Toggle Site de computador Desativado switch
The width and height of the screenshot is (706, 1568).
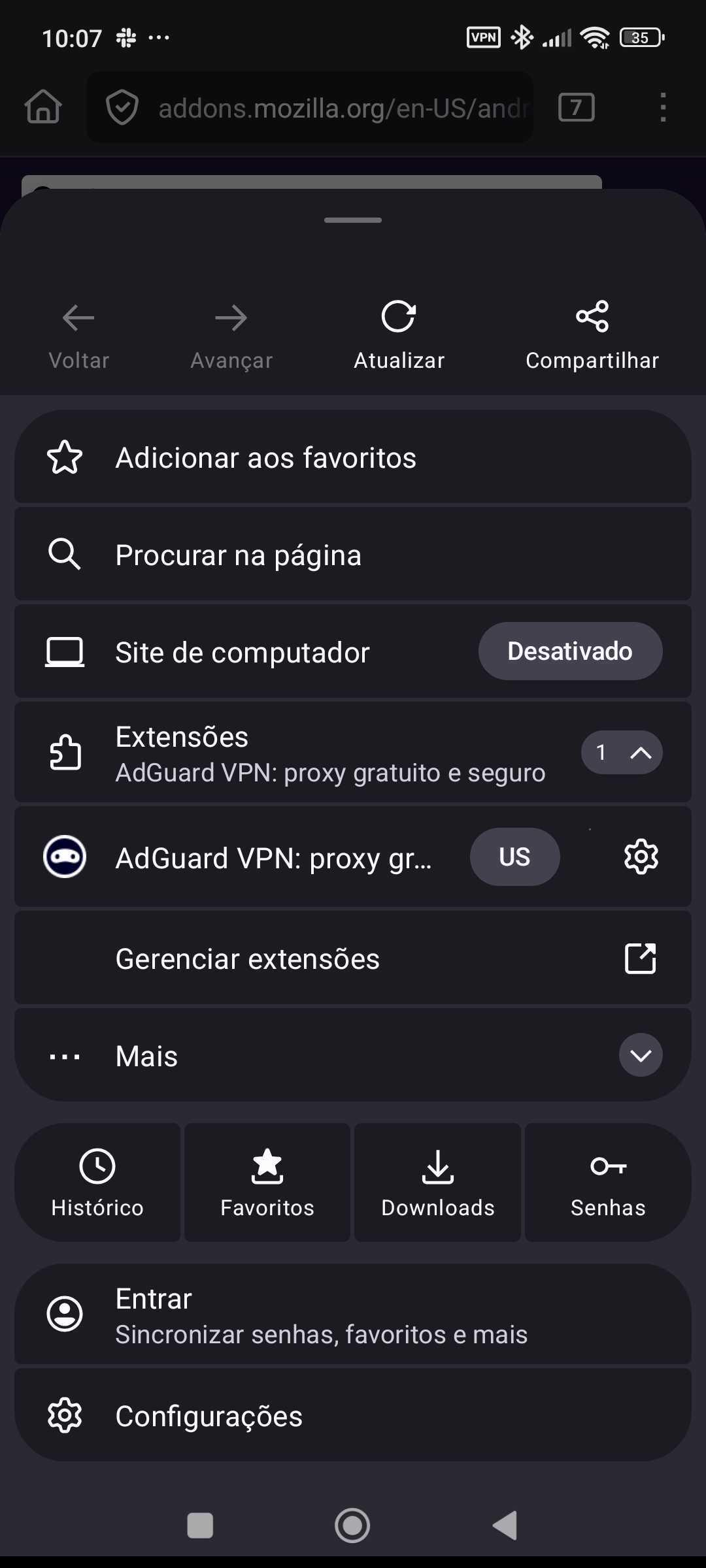coord(569,651)
